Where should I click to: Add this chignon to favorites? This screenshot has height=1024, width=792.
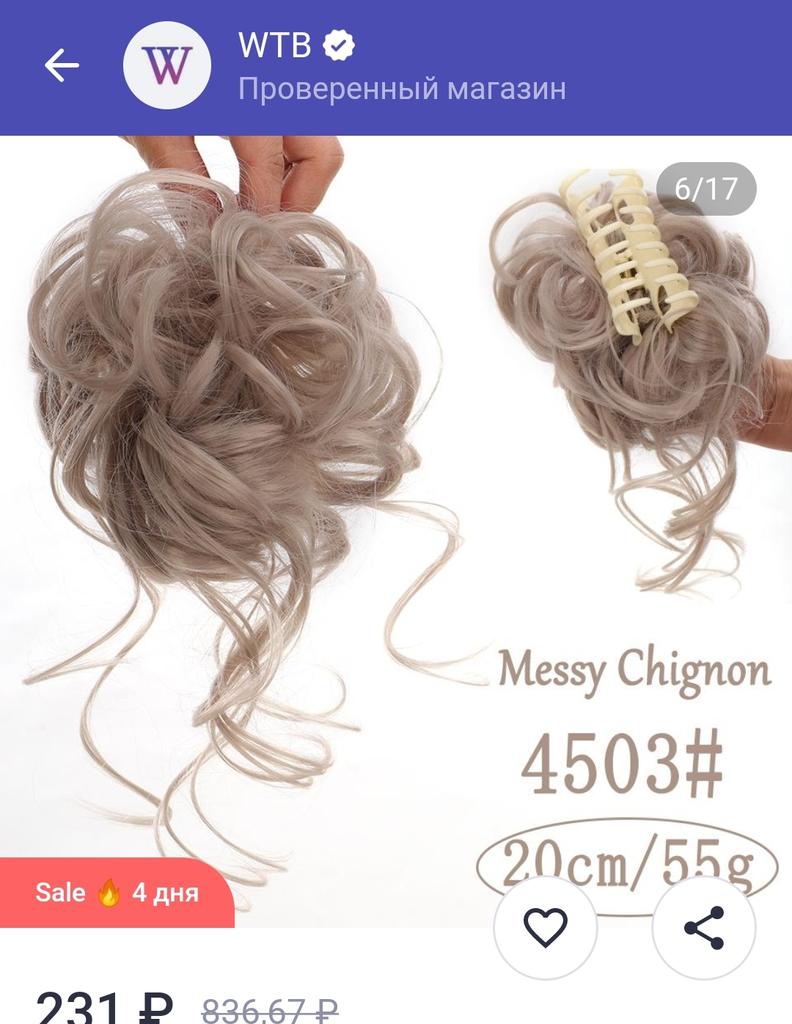pos(545,928)
